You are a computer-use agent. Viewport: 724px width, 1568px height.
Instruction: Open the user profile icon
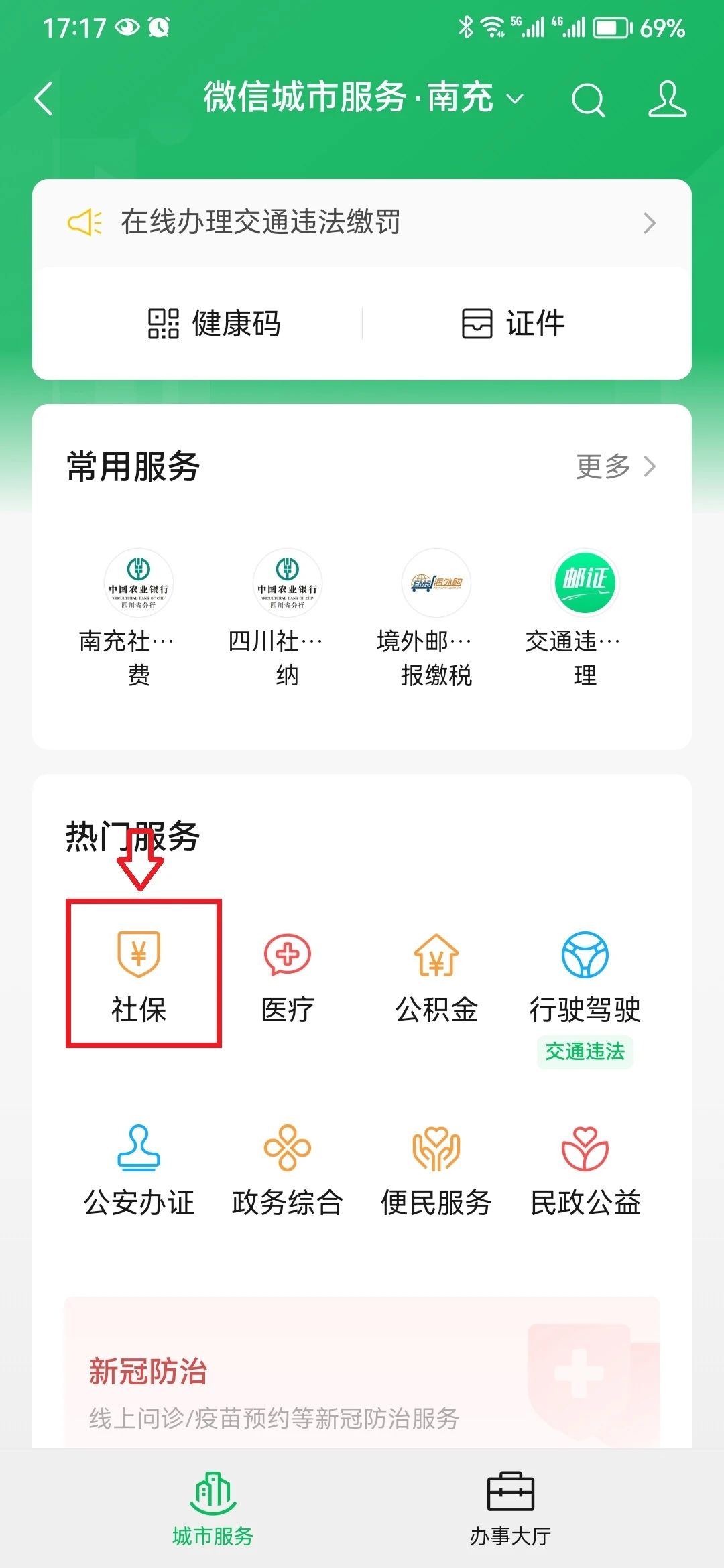(667, 99)
